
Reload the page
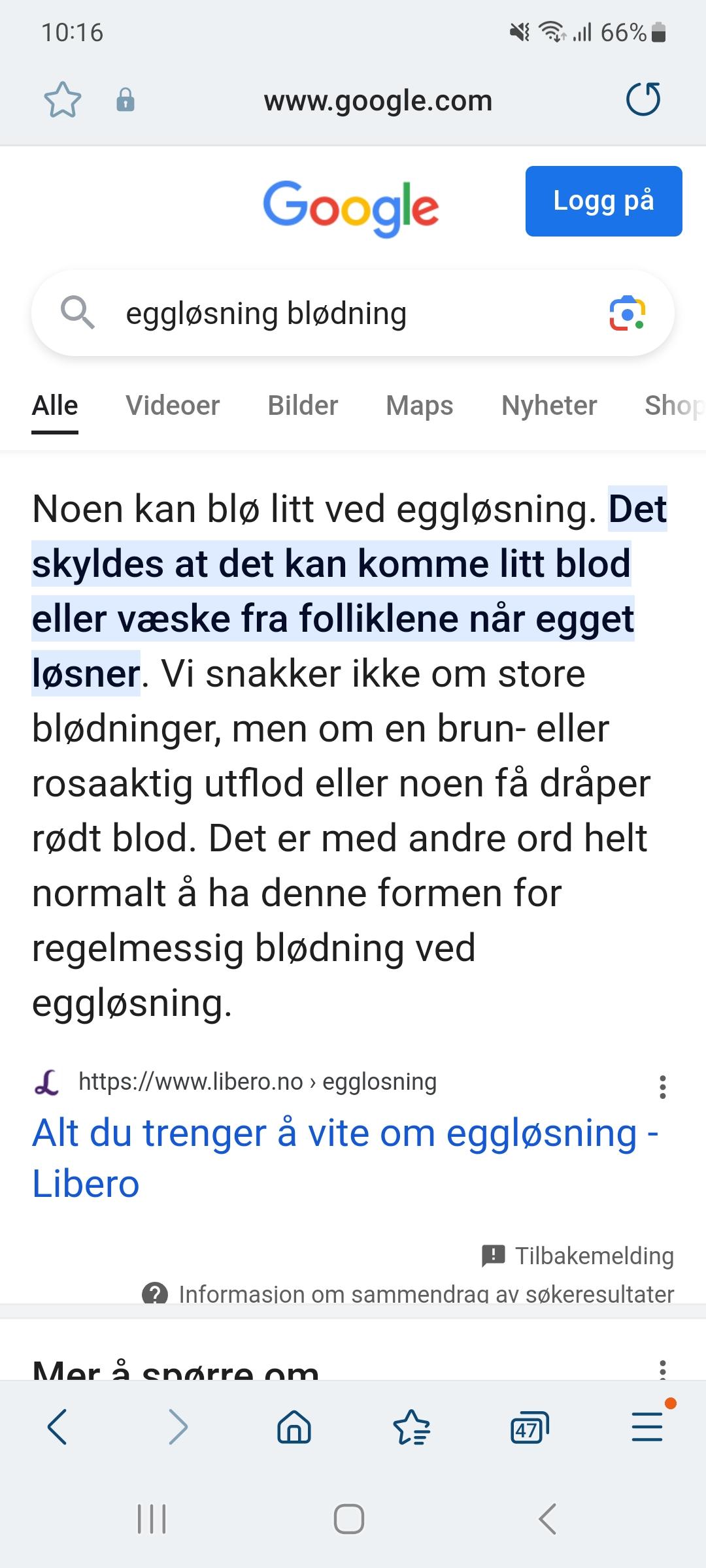point(643,99)
